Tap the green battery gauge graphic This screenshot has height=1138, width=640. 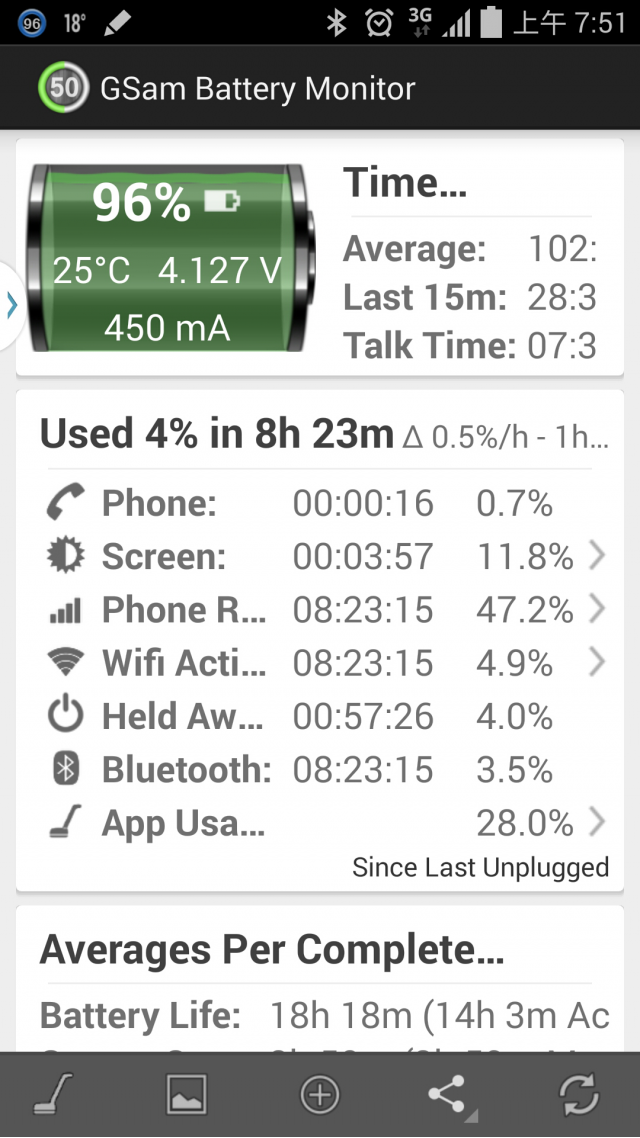170,260
